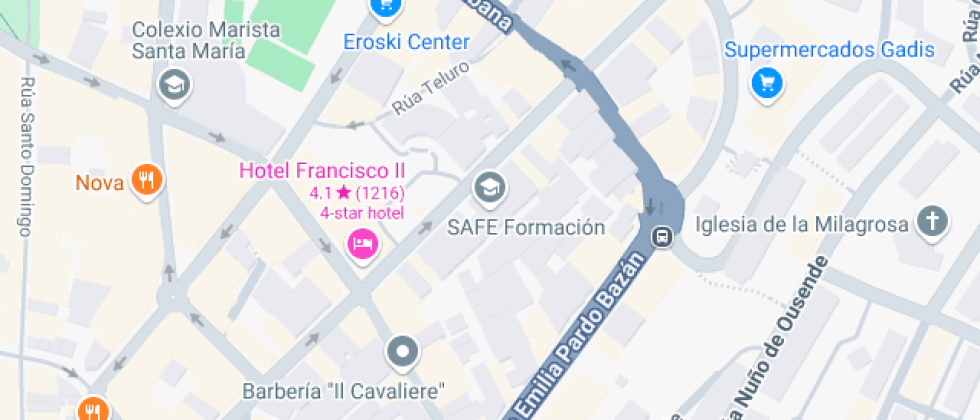Open the Hotel Francisco II marker
Image resolution: width=980 pixels, height=420 pixels.
coord(363,243)
